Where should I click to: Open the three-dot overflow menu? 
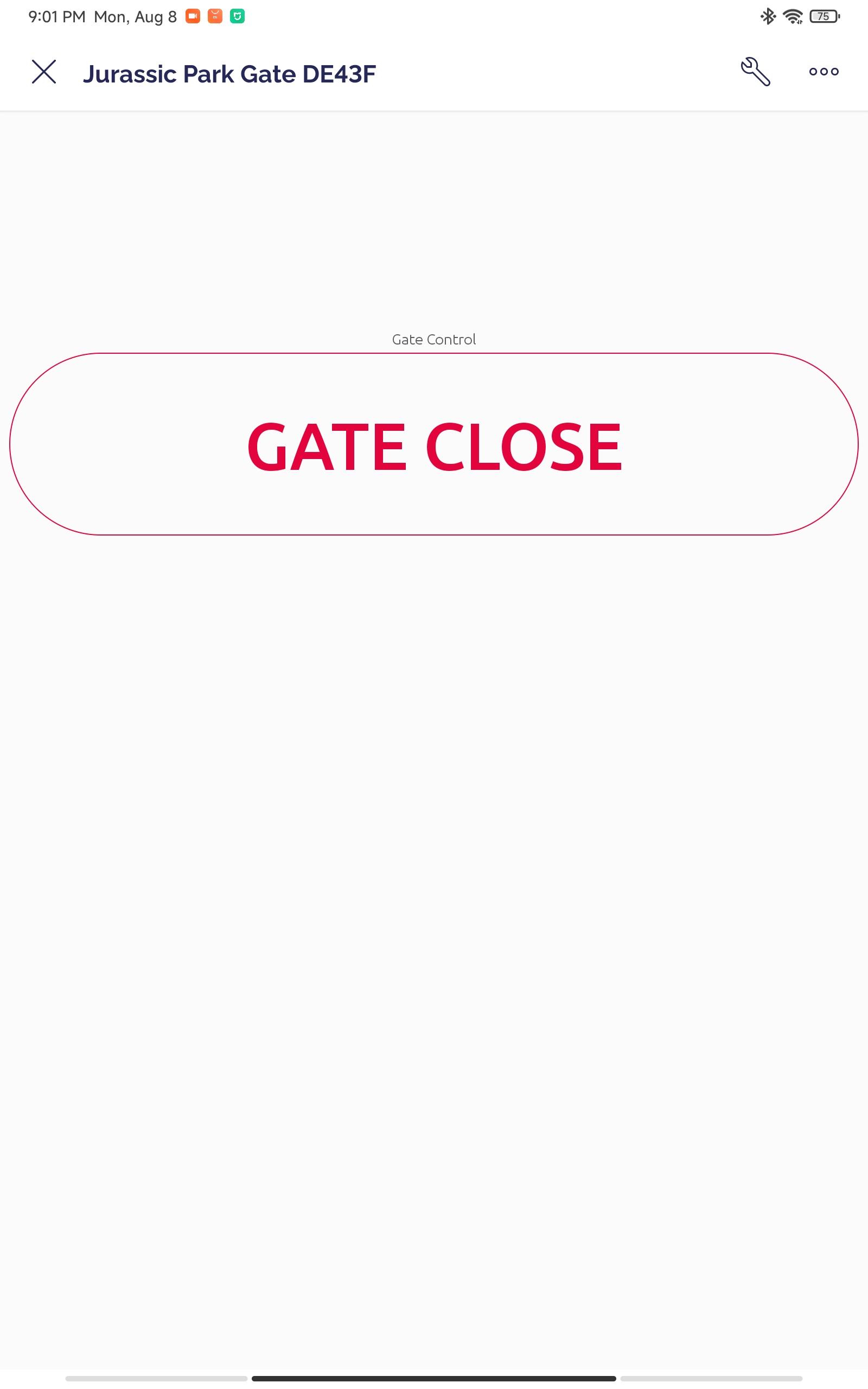(x=824, y=72)
